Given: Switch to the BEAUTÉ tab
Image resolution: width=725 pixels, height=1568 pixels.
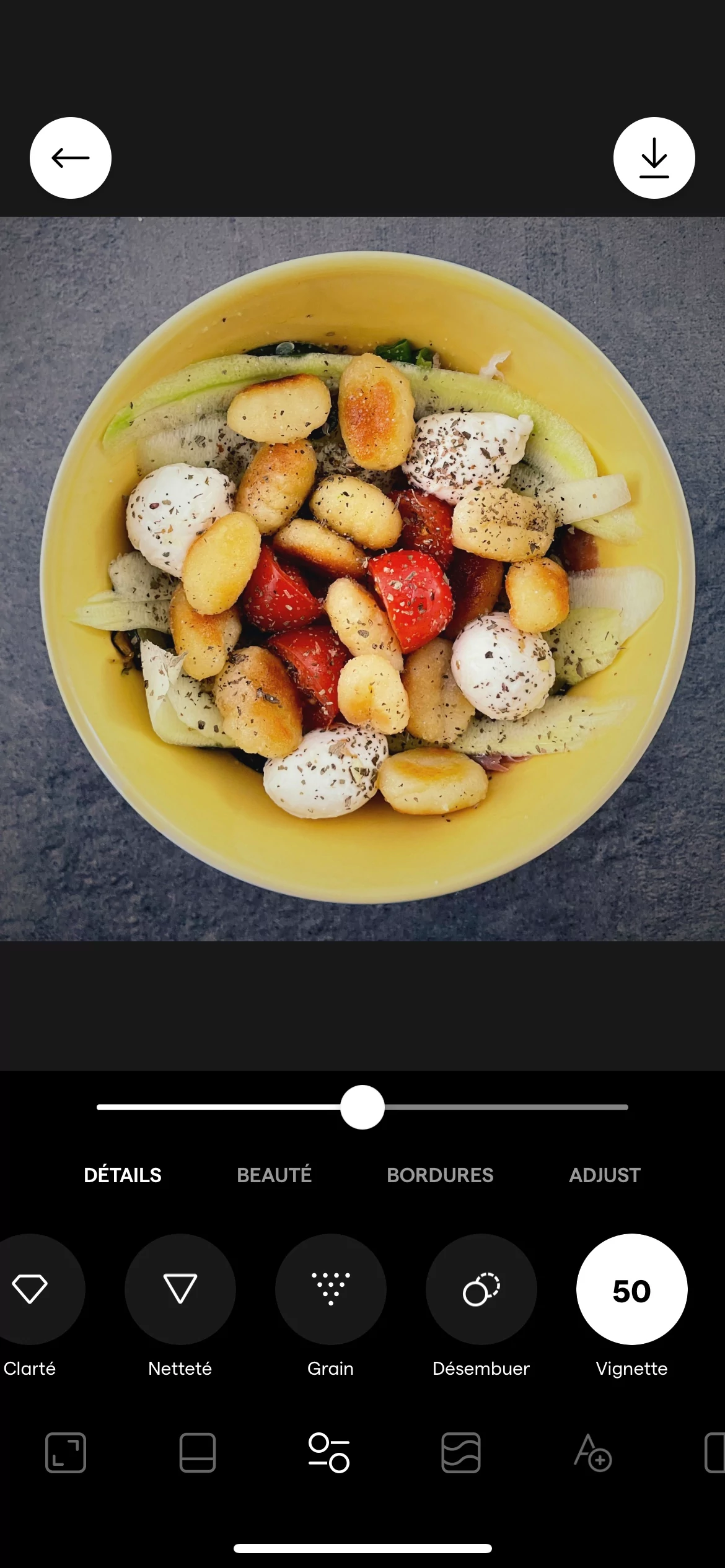Looking at the screenshot, I should 274,1175.
